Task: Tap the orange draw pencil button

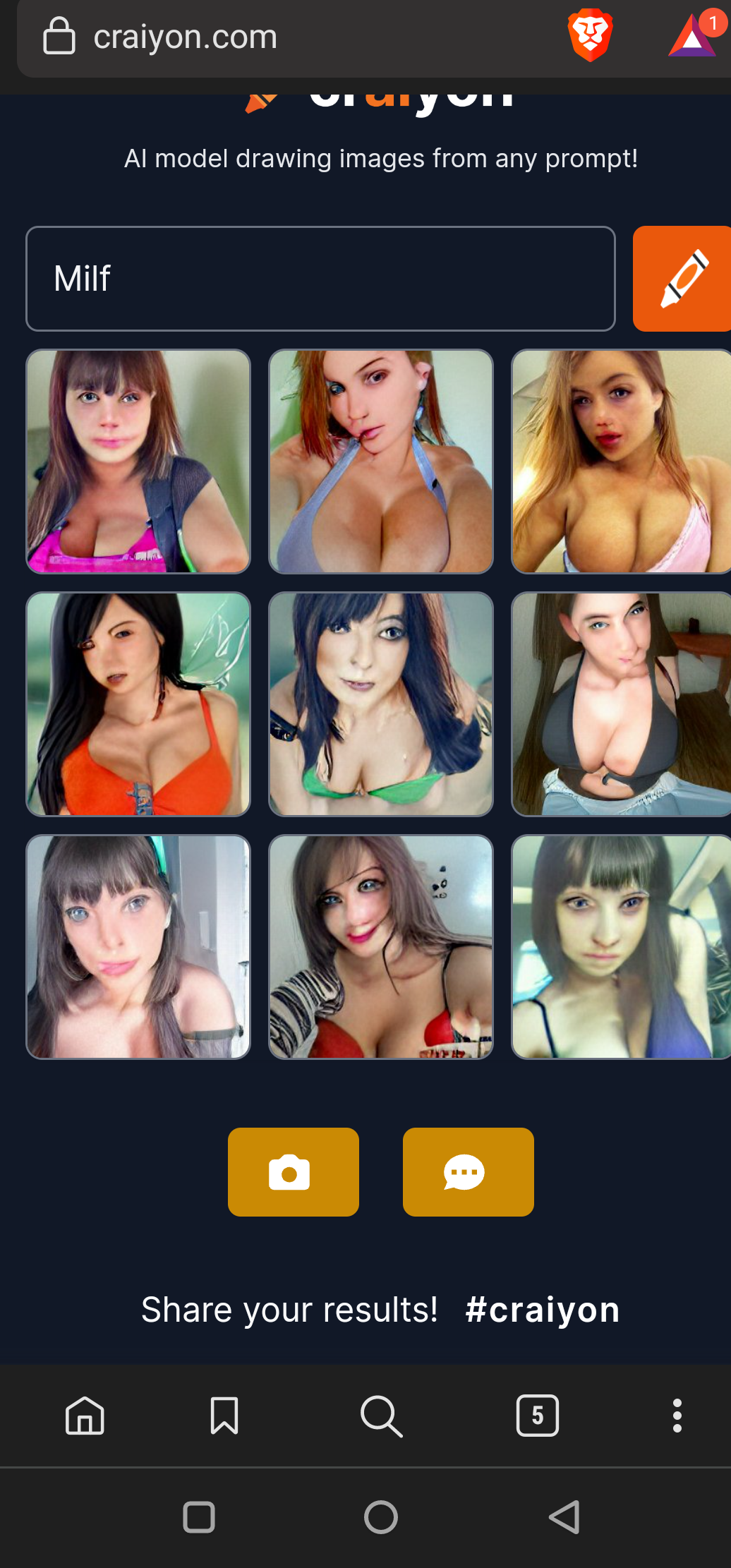Action: click(682, 279)
